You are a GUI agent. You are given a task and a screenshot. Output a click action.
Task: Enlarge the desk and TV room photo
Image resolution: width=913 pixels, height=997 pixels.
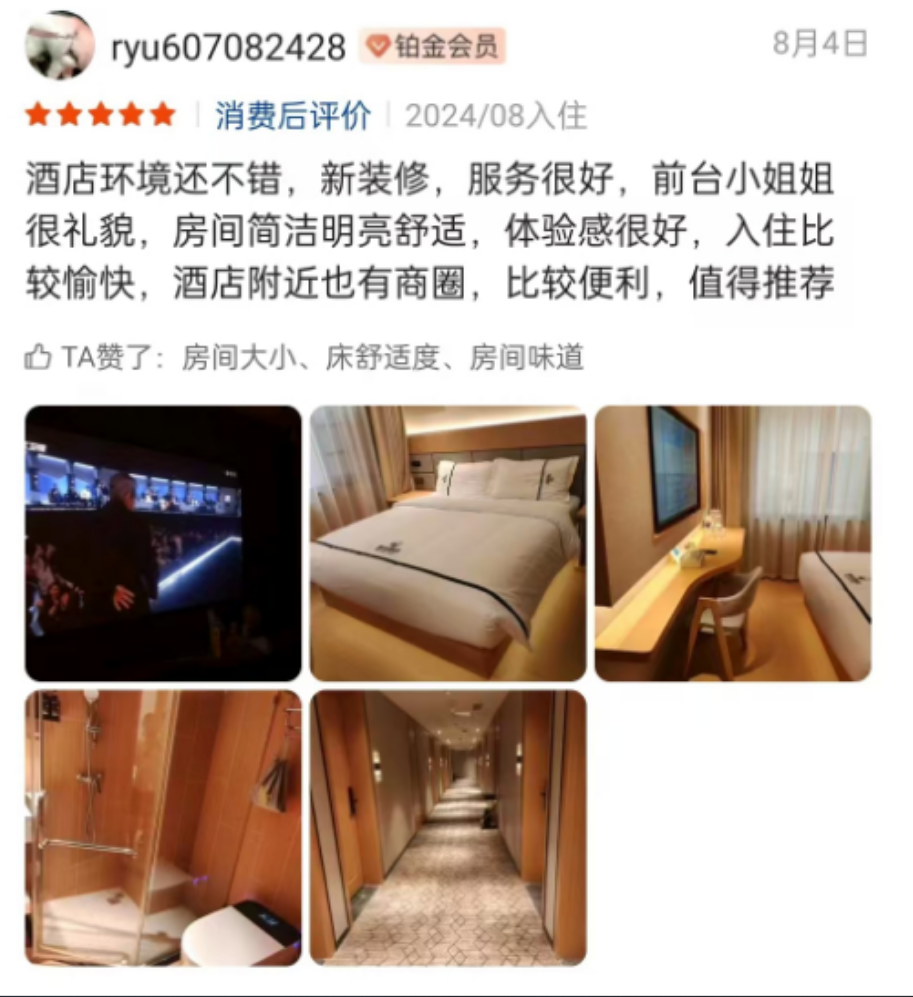pos(733,543)
